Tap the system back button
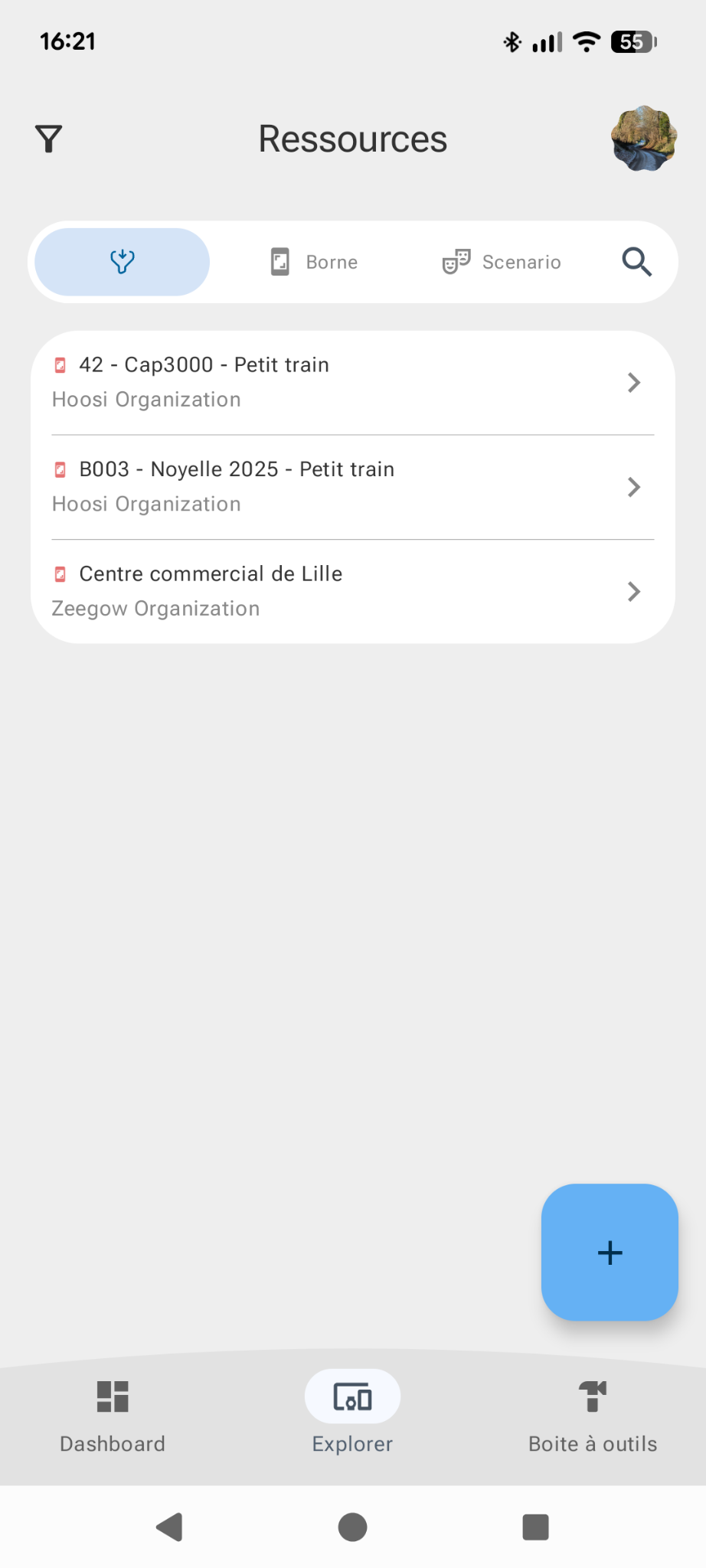 click(x=169, y=1527)
